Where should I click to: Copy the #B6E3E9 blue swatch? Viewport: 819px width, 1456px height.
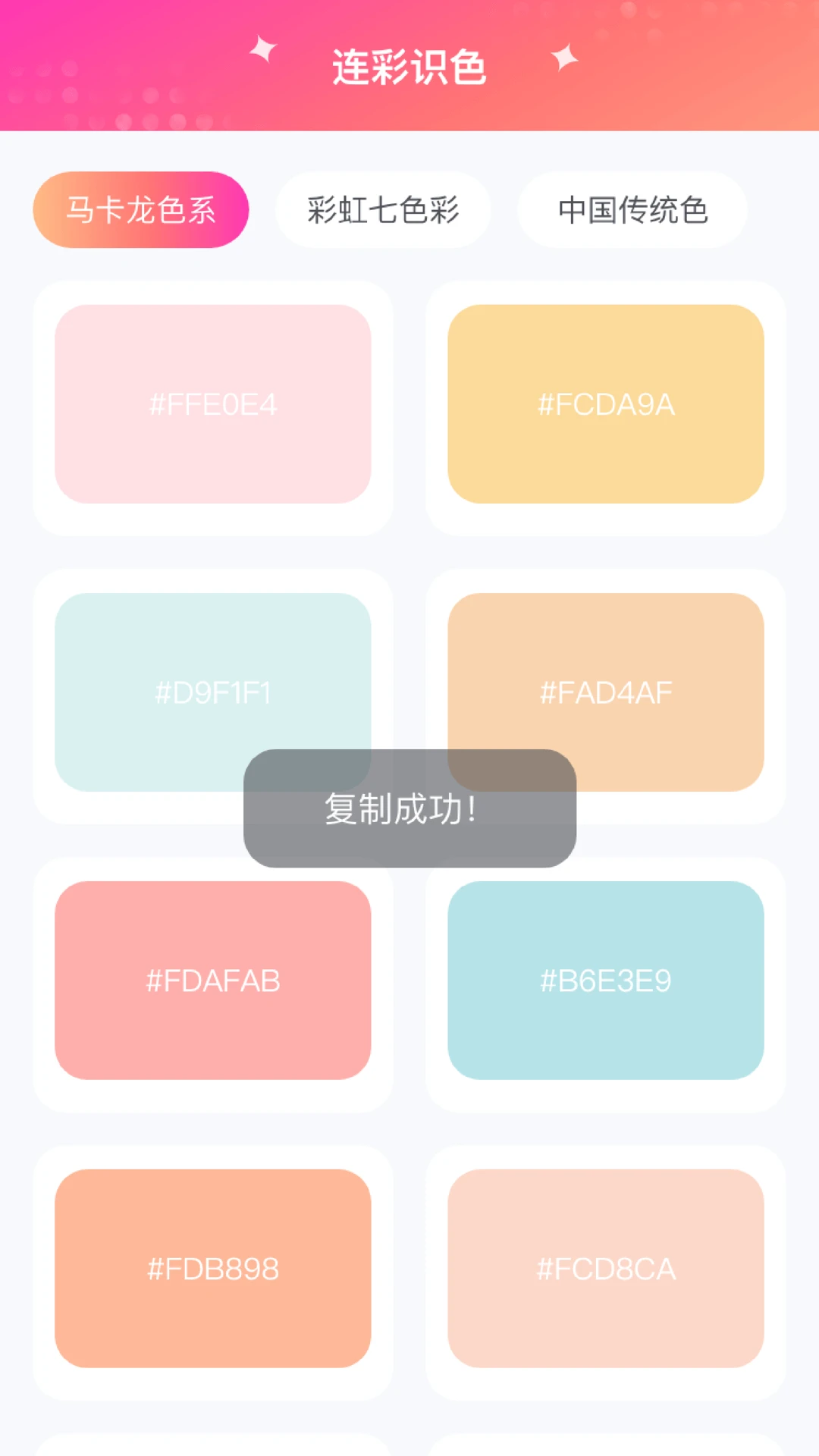607,981
